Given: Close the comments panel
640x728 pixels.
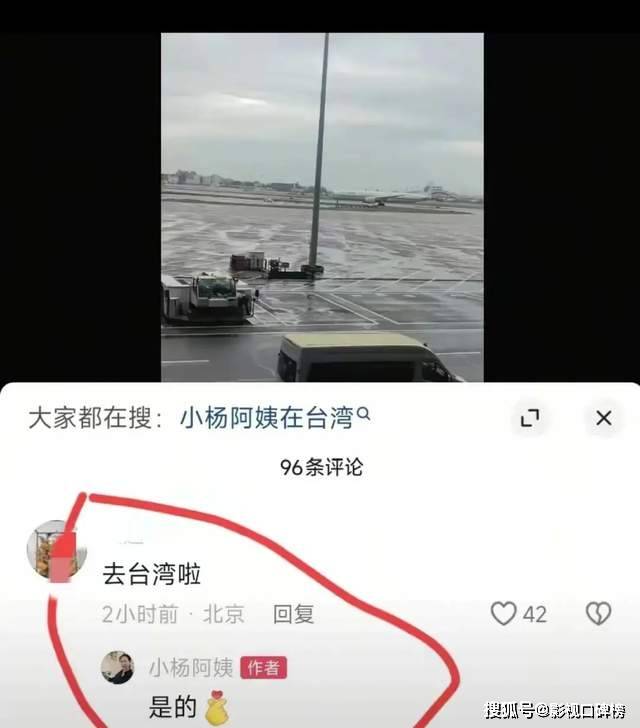Looking at the screenshot, I should tap(603, 418).
